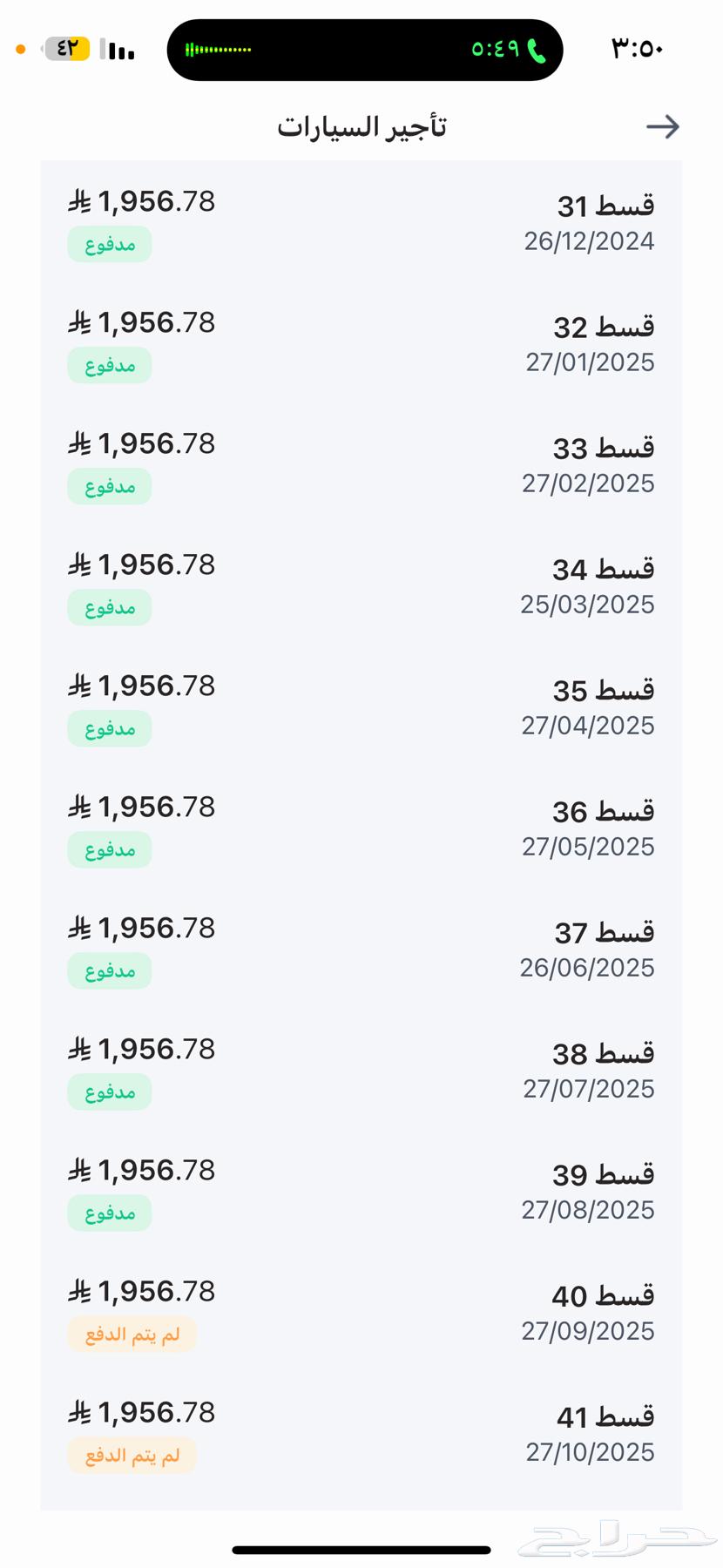Image resolution: width=723 pixels, height=1568 pixels.
Task: Open قسط 41 entry dated 27/10/2025
Action: [361, 1429]
